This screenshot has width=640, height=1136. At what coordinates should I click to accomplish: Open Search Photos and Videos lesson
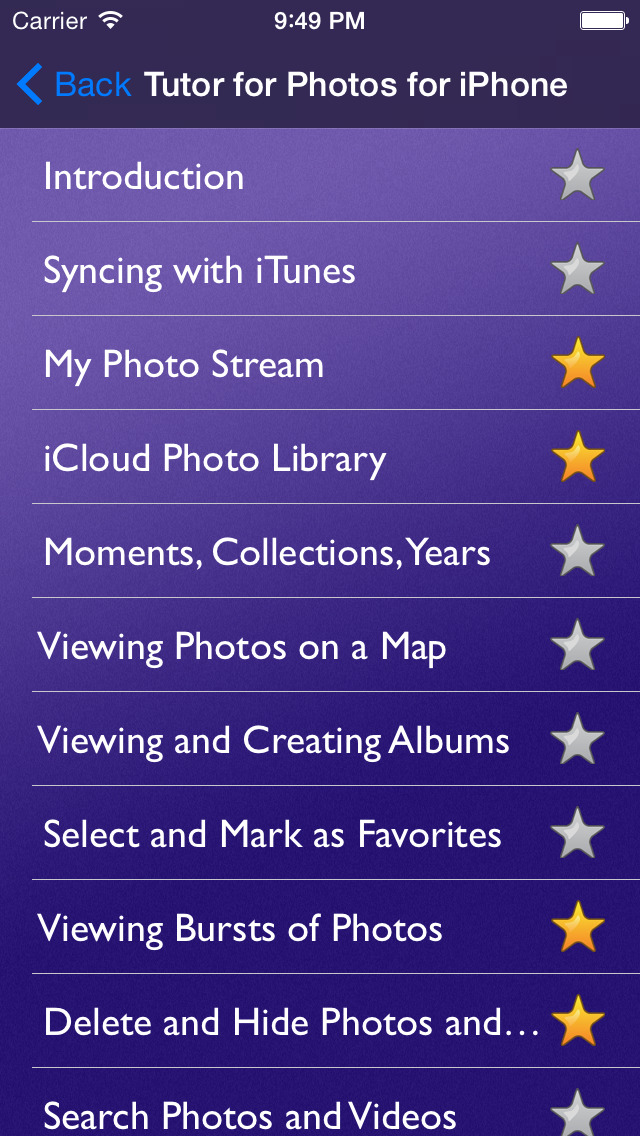(320, 1102)
